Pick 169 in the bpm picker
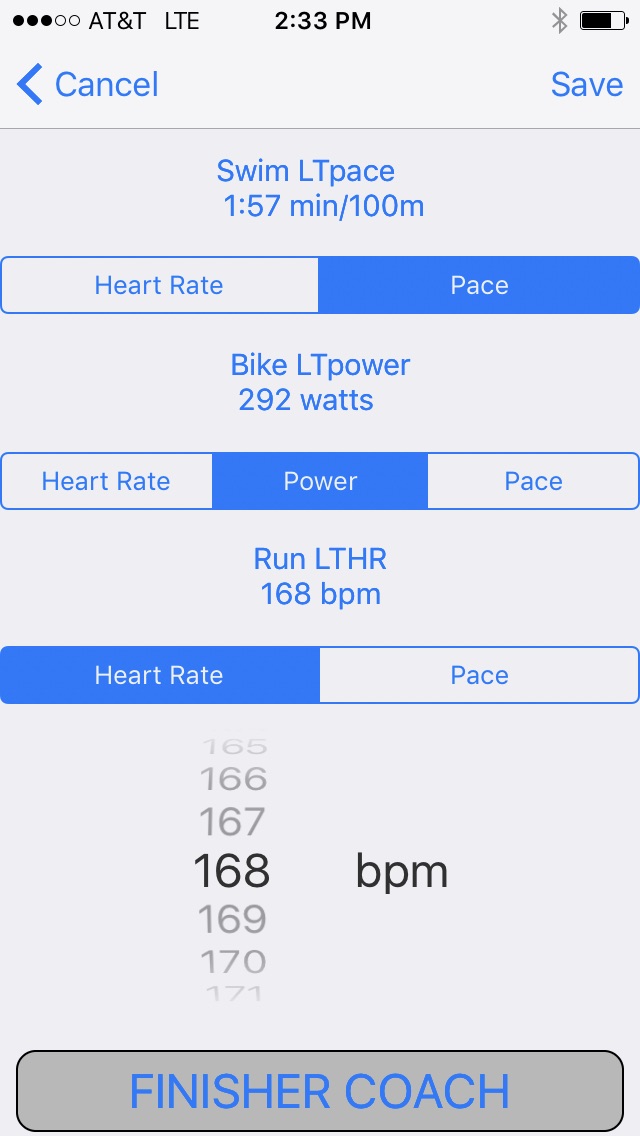 coord(232,919)
